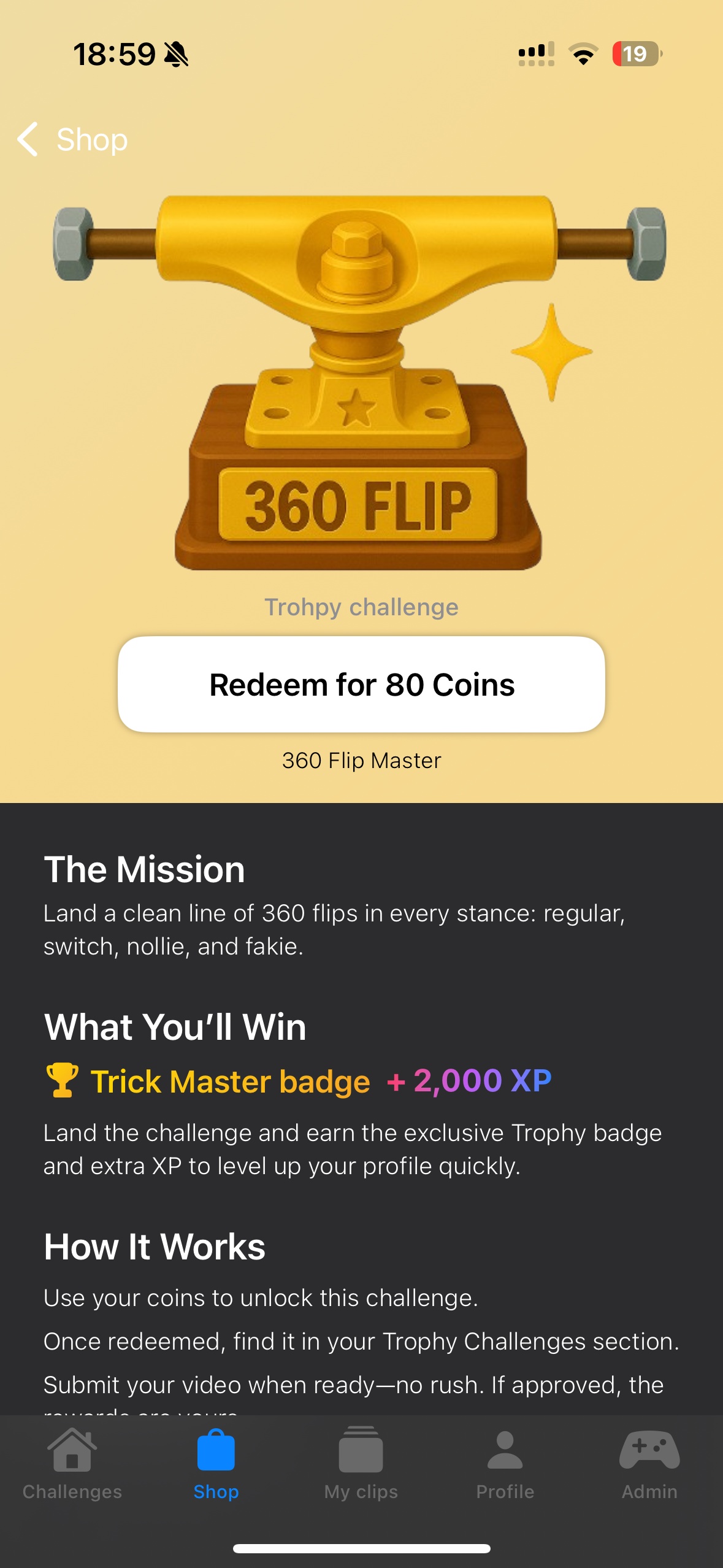Switch to the Challenges tab
Viewport: 723px width, 1568px height.
coord(72,1464)
